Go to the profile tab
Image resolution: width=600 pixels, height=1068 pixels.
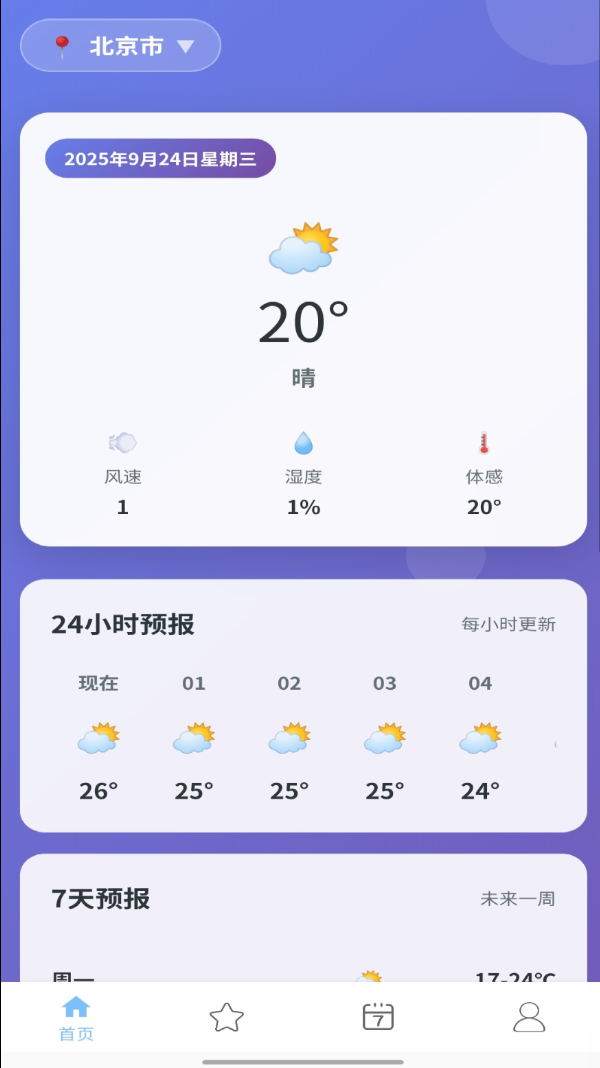(529, 1017)
